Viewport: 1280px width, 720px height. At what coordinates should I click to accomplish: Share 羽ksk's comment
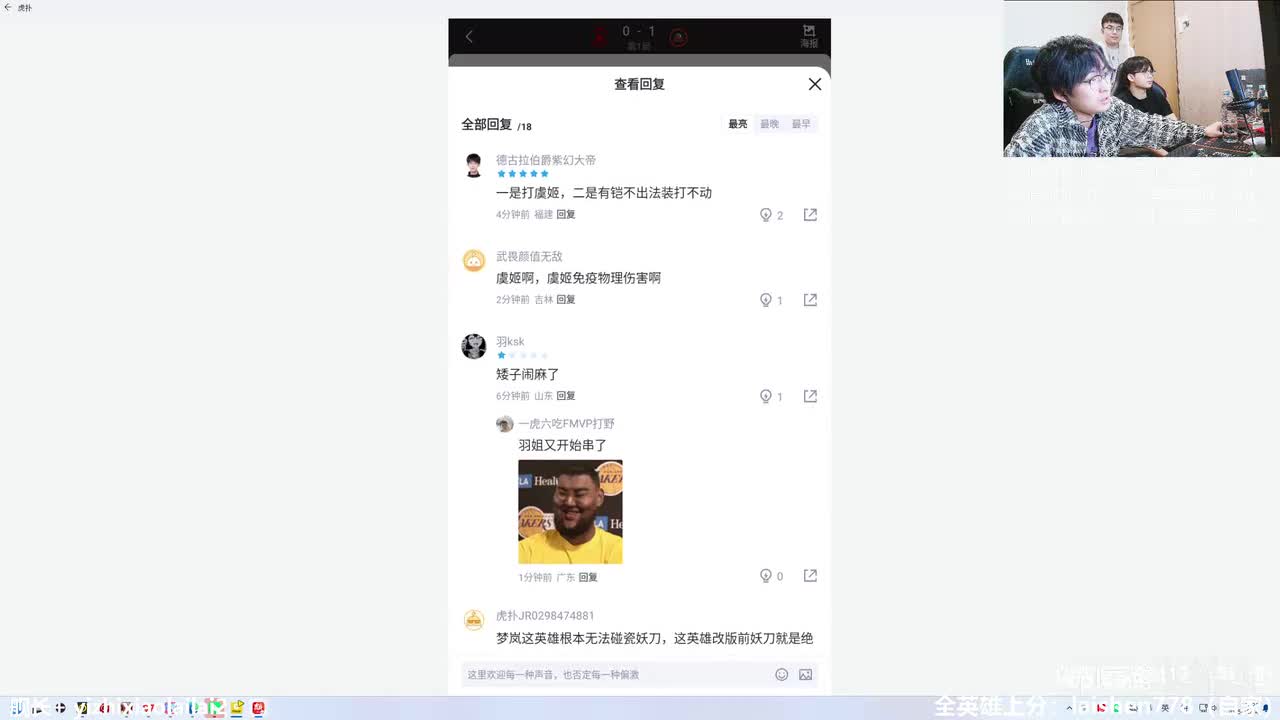(x=810, y=397)
